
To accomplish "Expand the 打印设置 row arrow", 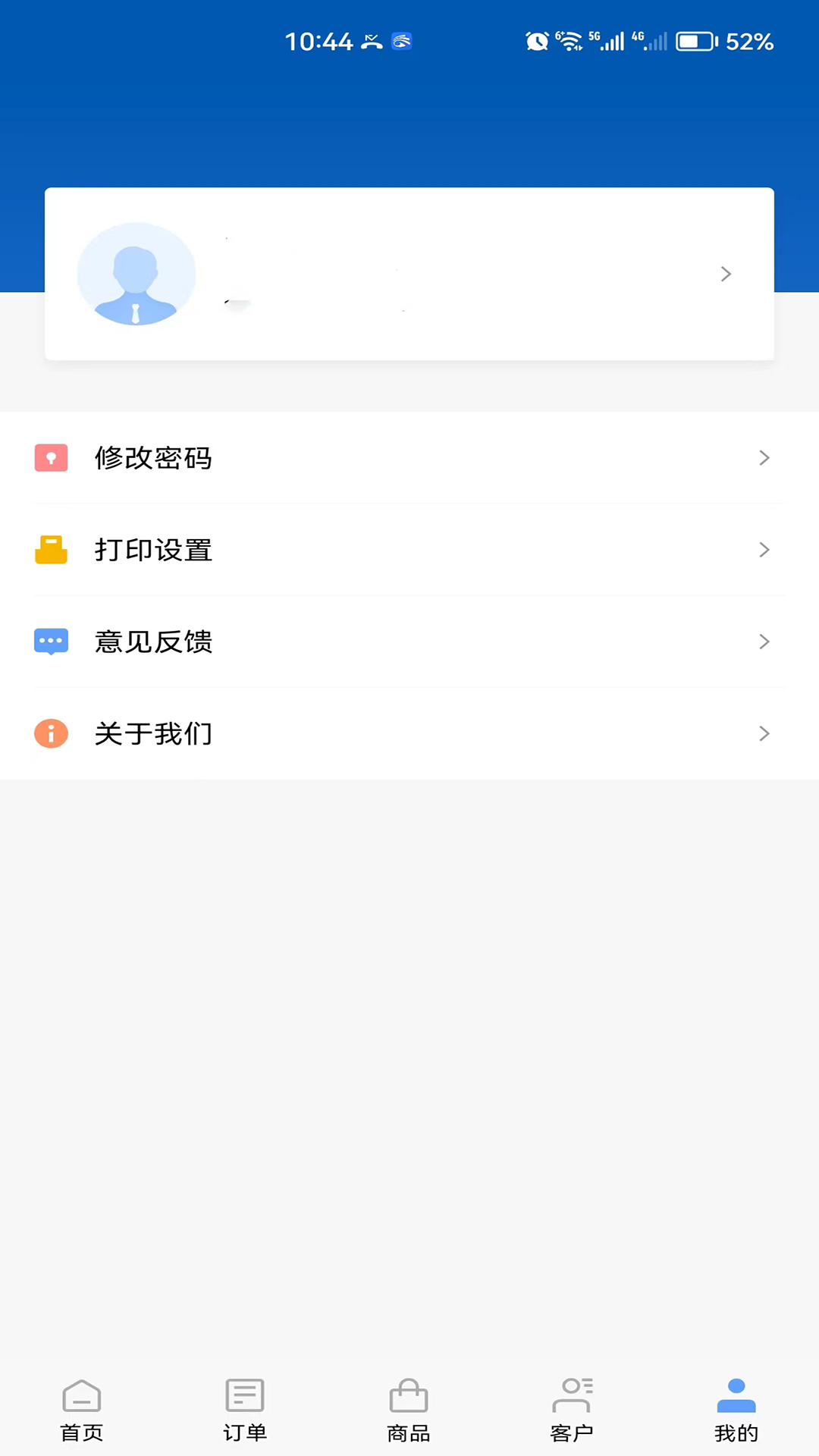I will [x=764, y=550].
